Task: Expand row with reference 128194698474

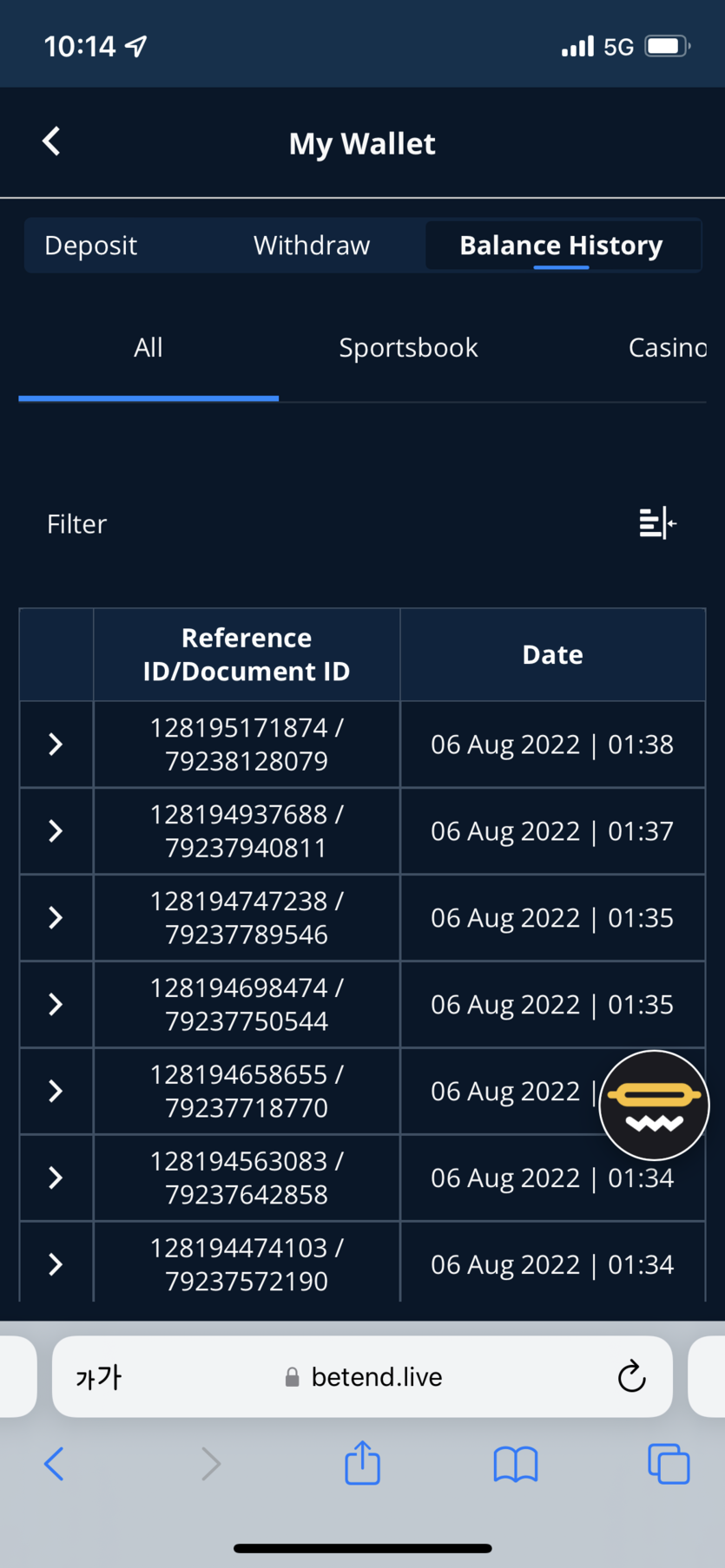Action: 56,1005
